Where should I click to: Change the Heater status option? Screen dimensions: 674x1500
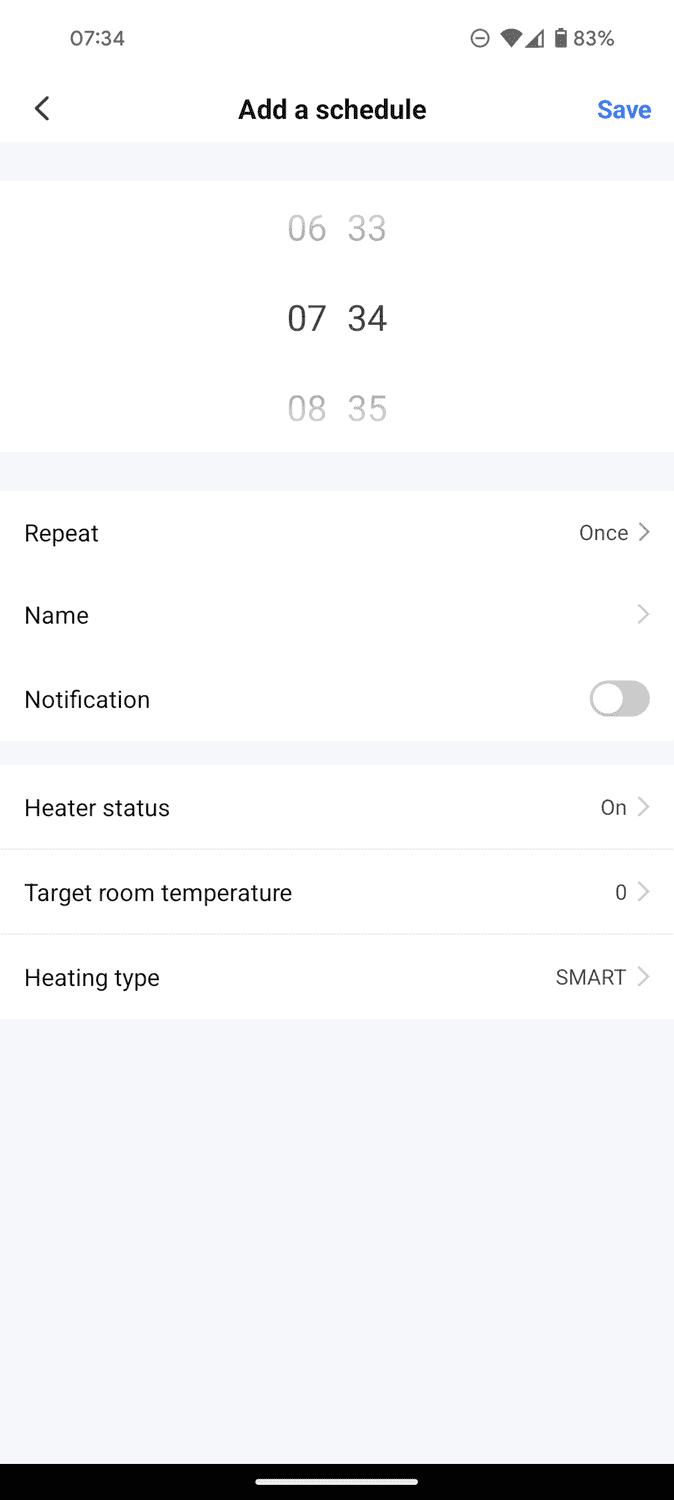[x=337, y=808]
